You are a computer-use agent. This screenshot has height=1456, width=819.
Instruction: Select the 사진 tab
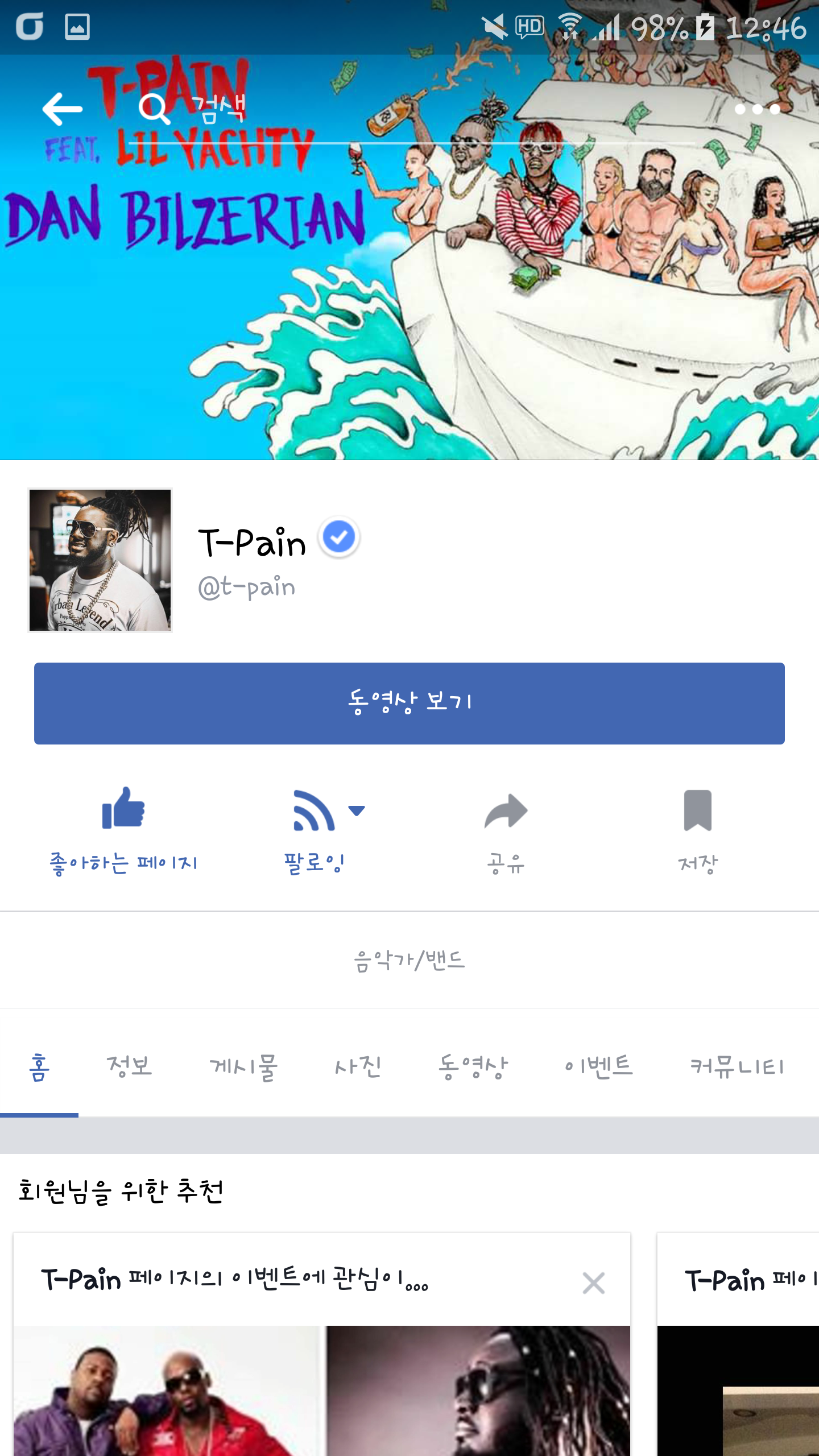(x=358, y=1066)
